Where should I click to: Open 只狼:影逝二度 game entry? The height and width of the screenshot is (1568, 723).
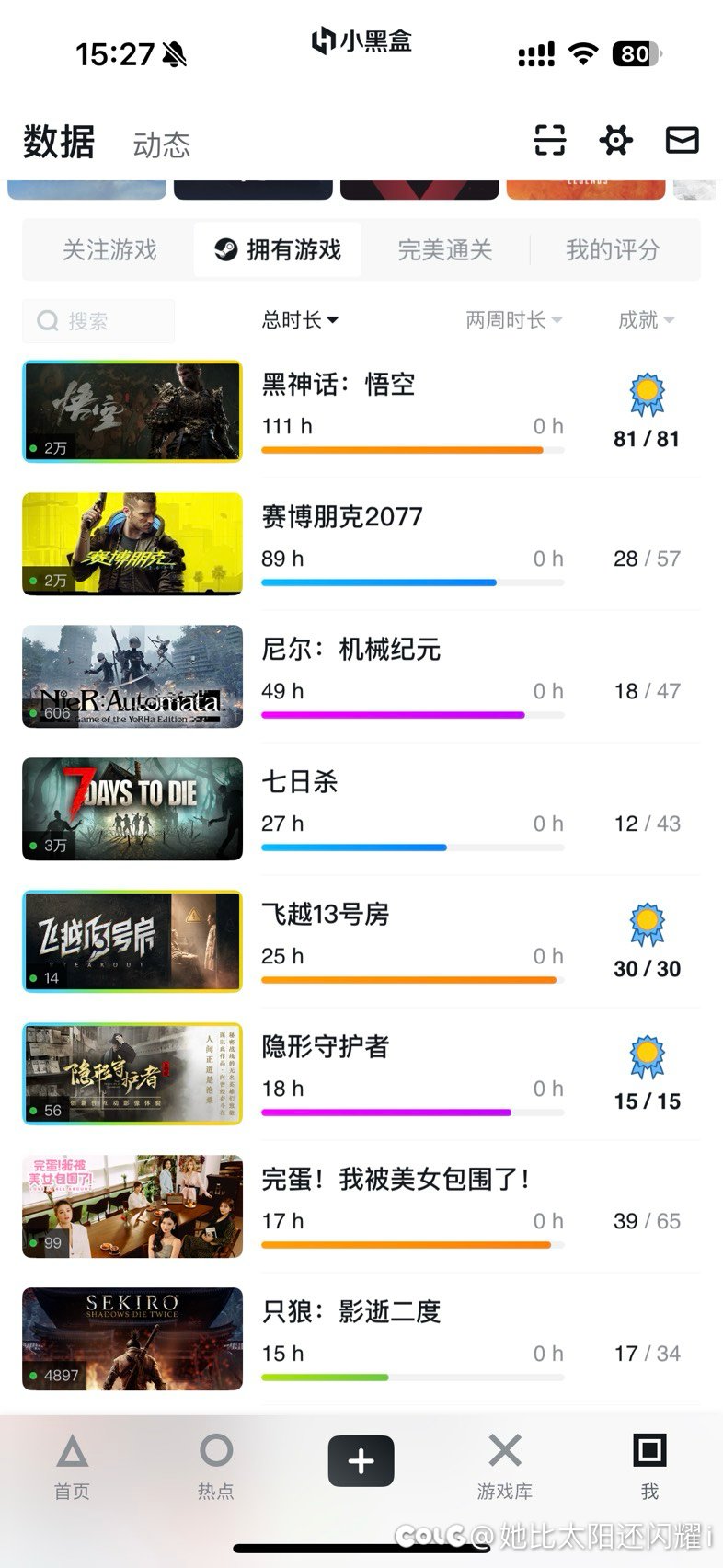pos(361,1339)
